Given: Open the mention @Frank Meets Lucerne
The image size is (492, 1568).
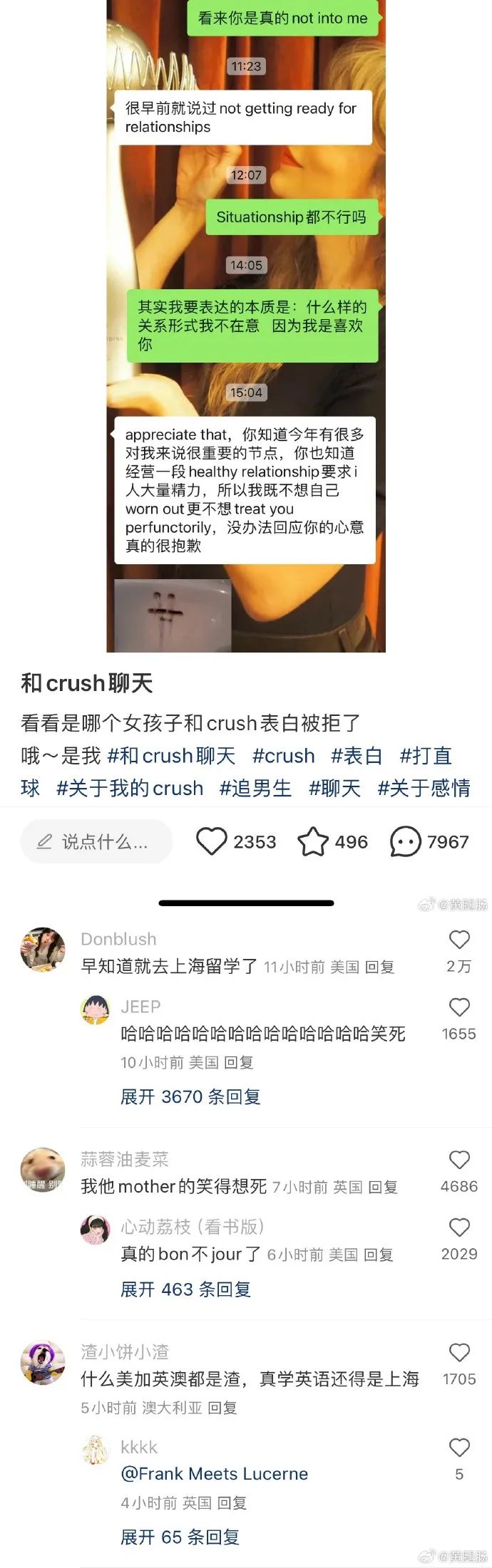Looking at the screenshot, I should 215,1473.
